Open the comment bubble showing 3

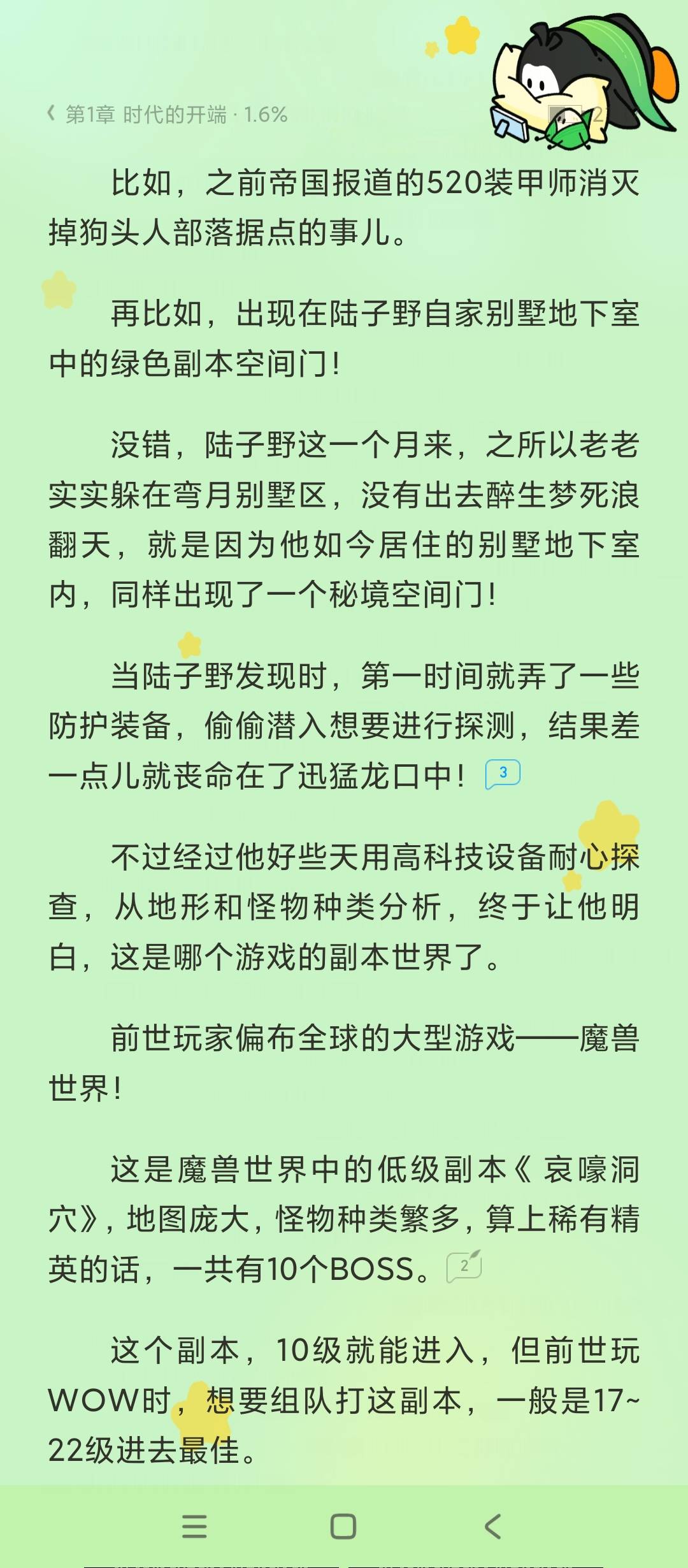coord(503,774)
